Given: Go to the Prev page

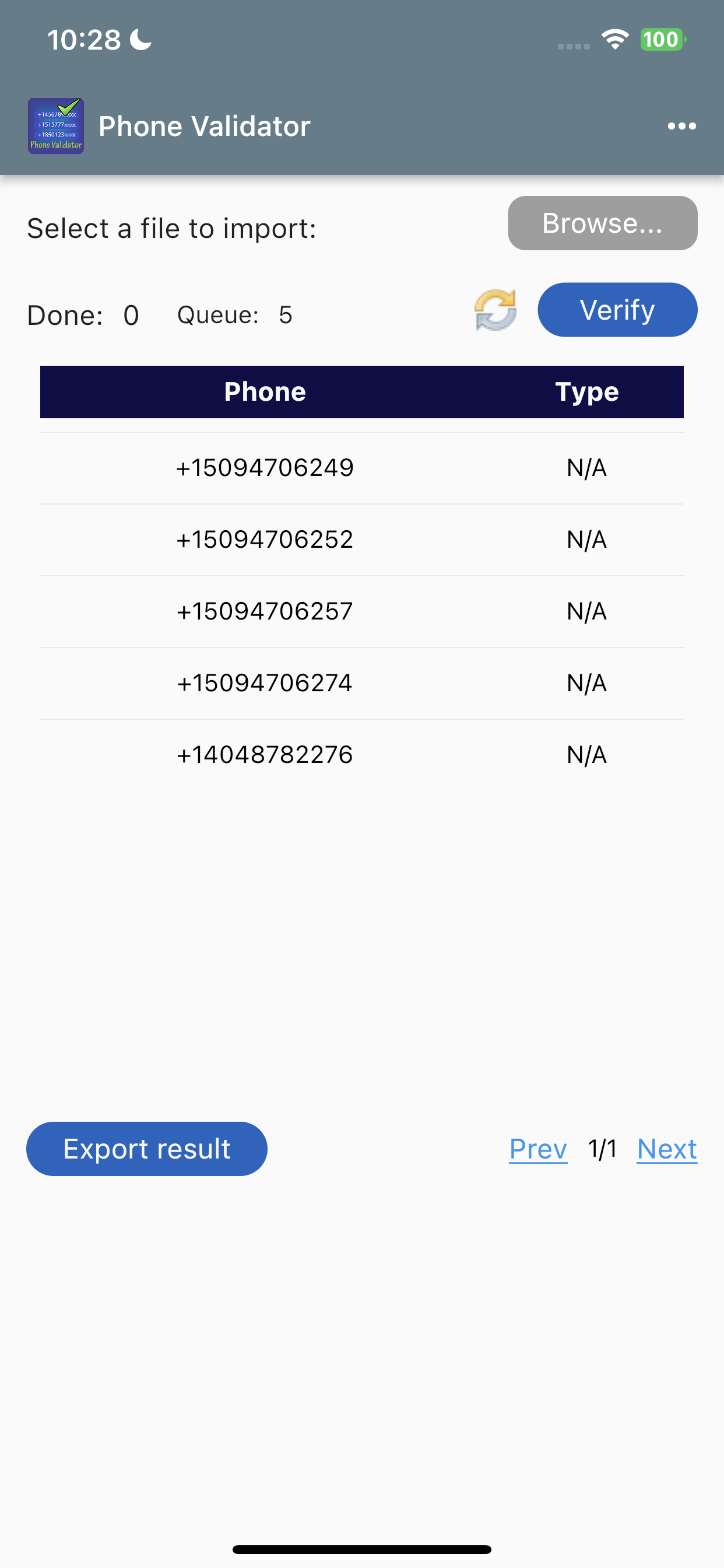Looking at the screenshot, I should coord(538,1149).
